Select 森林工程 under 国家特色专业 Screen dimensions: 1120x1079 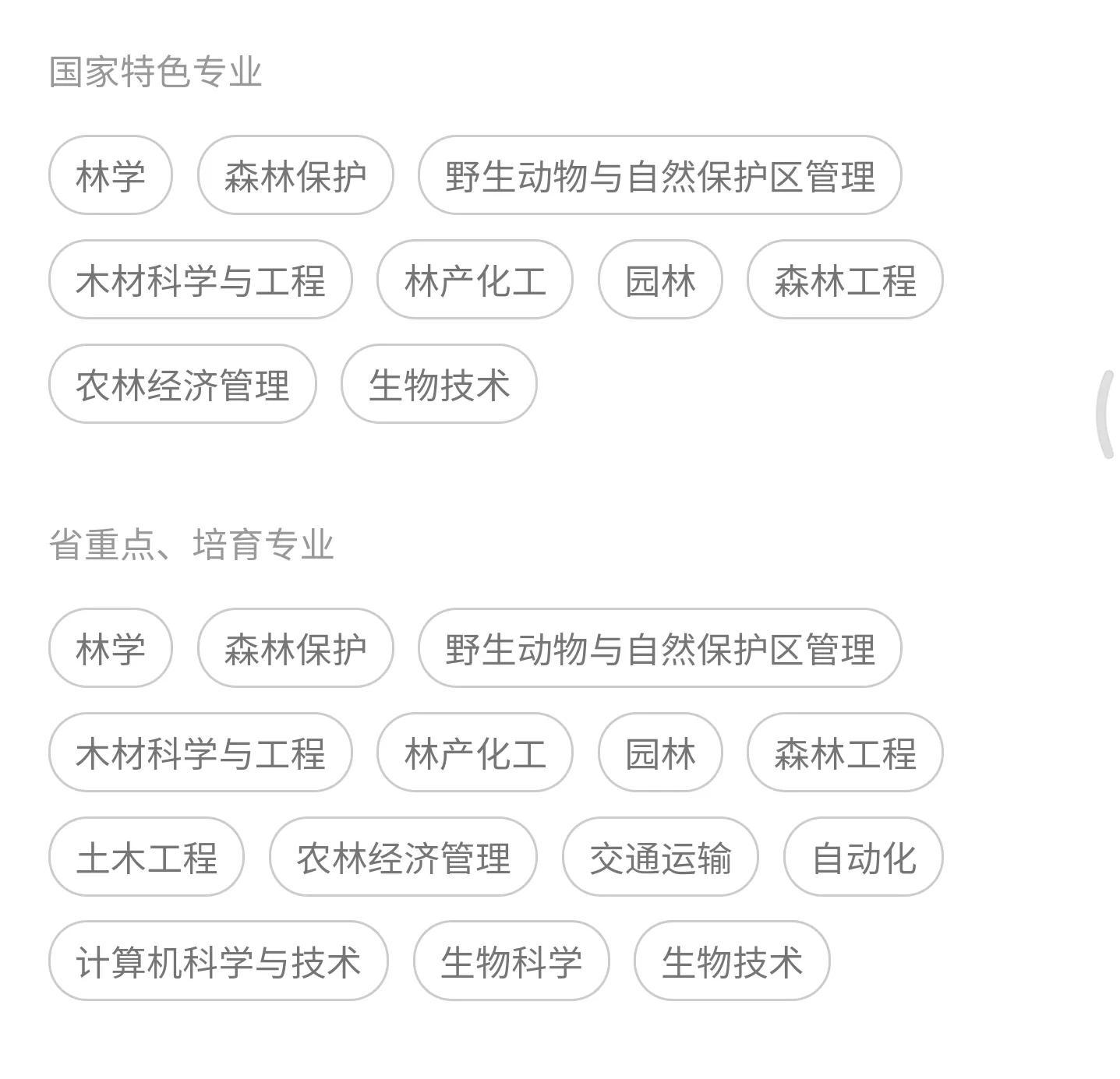pos(845,280)
